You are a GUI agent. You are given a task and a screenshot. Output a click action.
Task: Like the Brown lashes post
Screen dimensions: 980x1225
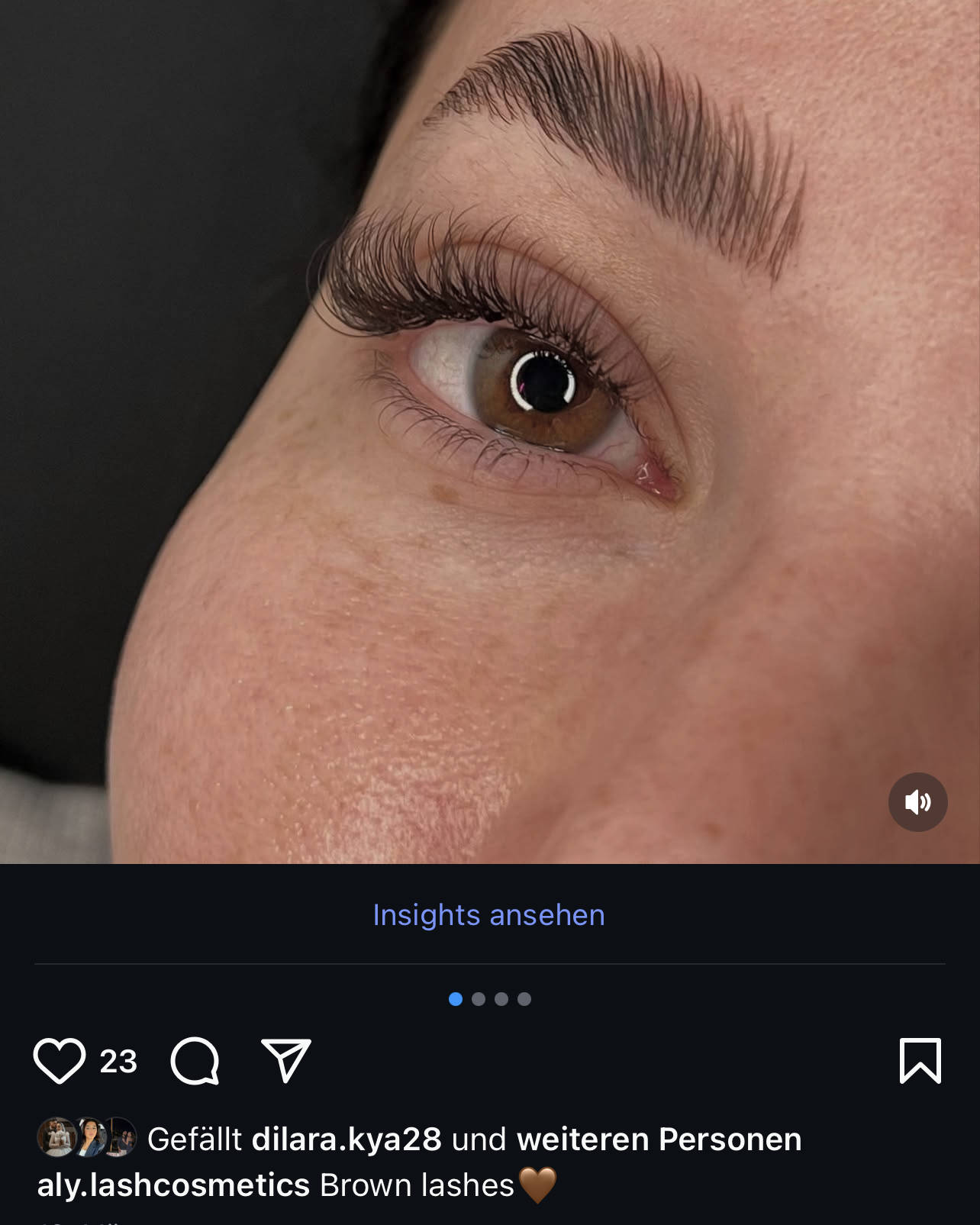pyautogui.click(x=59, y=1060)
